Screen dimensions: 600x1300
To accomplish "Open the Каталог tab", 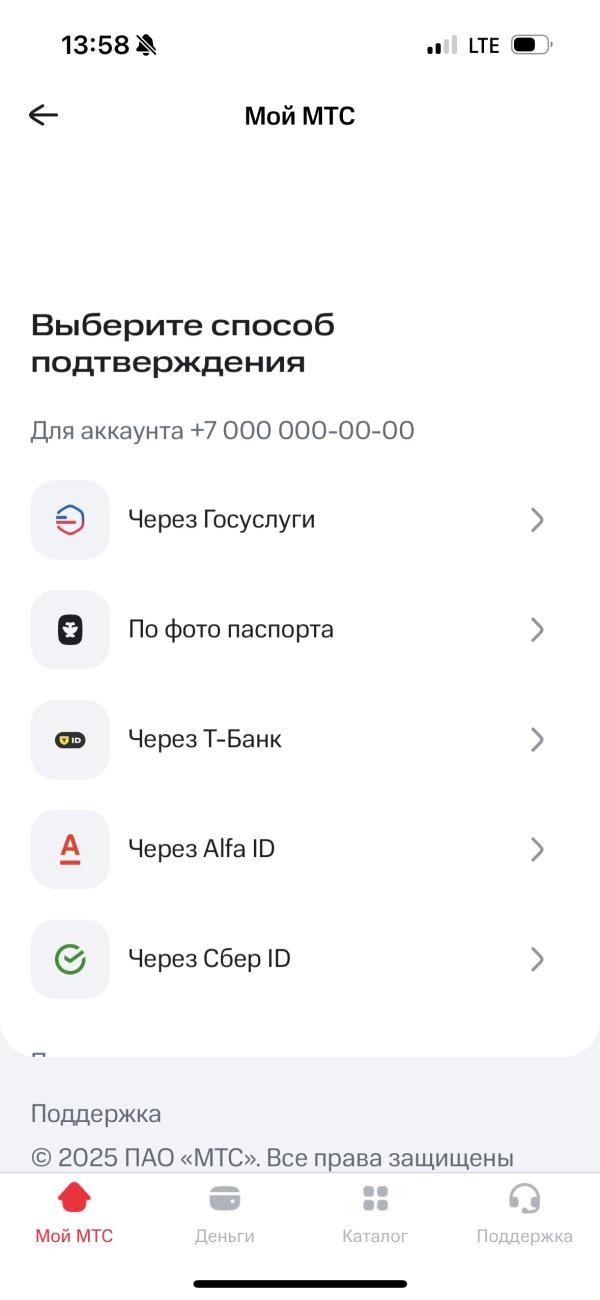I will click(375, 1213).
